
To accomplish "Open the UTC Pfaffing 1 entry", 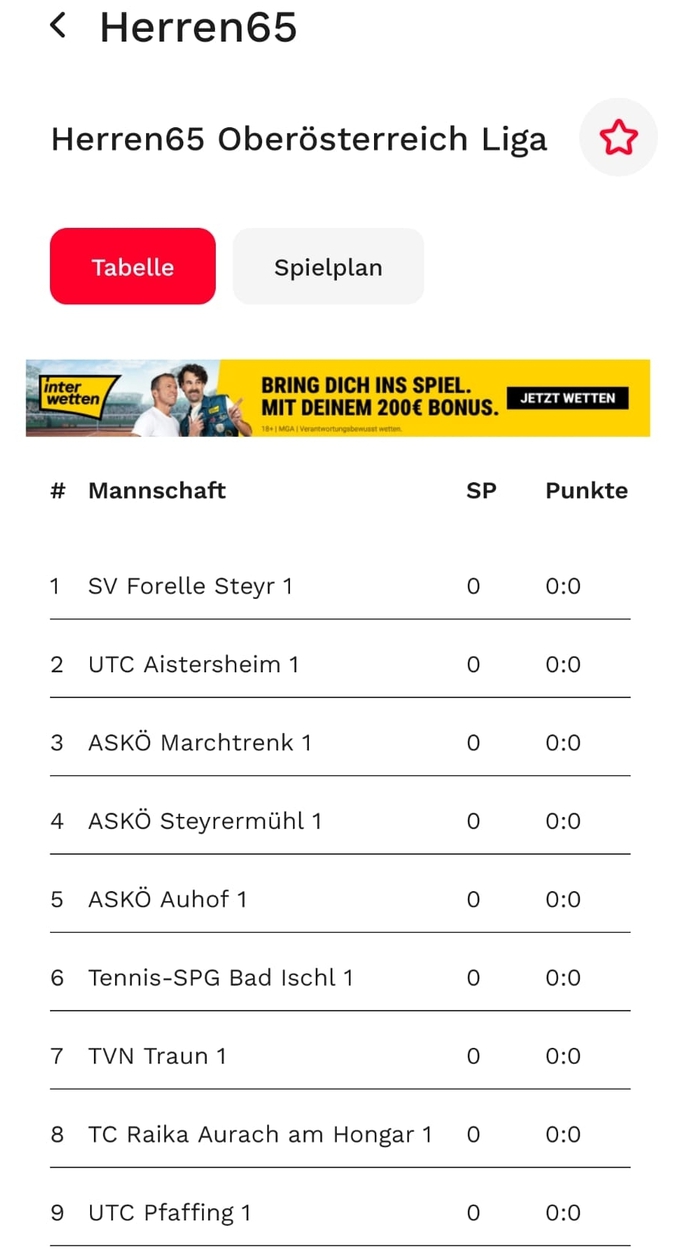I will point(169,1213).
